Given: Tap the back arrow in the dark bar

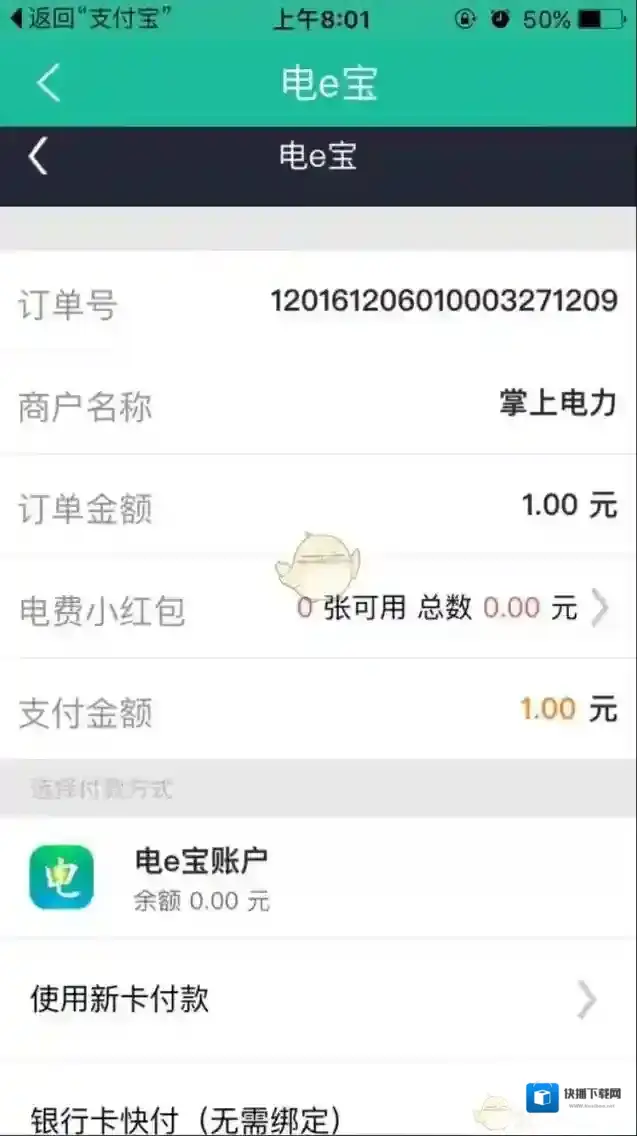Looking at the screenshot, I should coord(38,156).
